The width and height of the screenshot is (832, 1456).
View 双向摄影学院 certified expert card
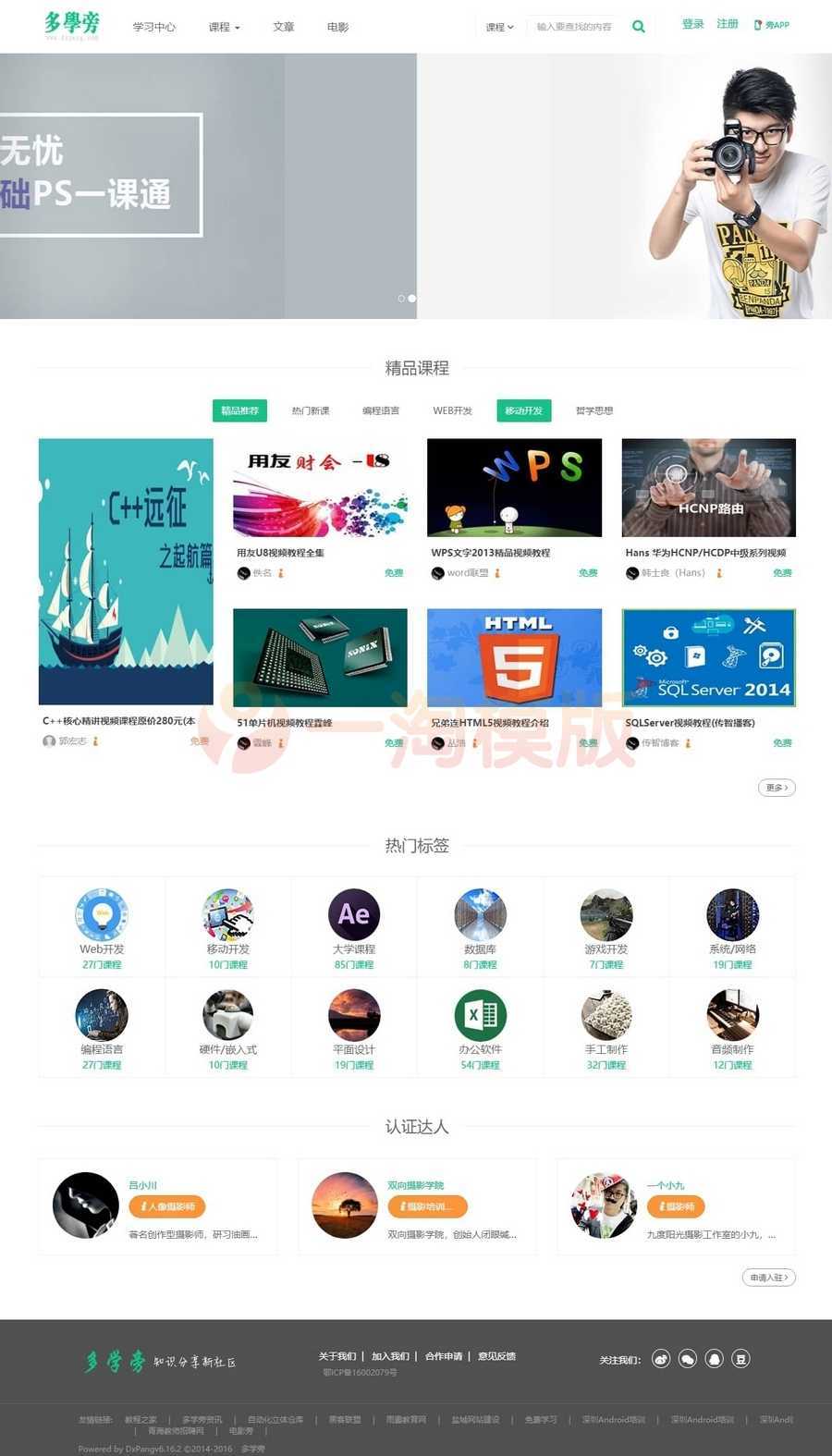(x=416, y=1206)
